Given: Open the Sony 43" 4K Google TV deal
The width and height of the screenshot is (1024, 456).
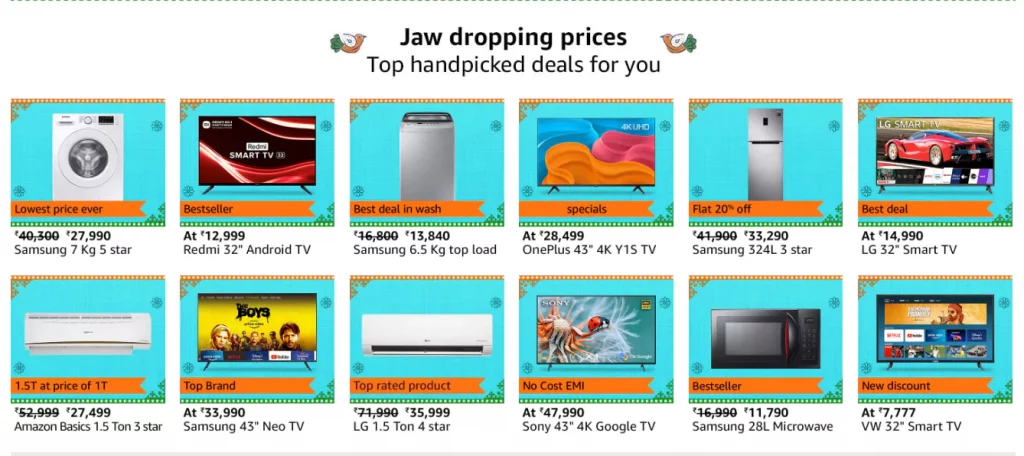Looking at the screenshot, I should 596,335.
